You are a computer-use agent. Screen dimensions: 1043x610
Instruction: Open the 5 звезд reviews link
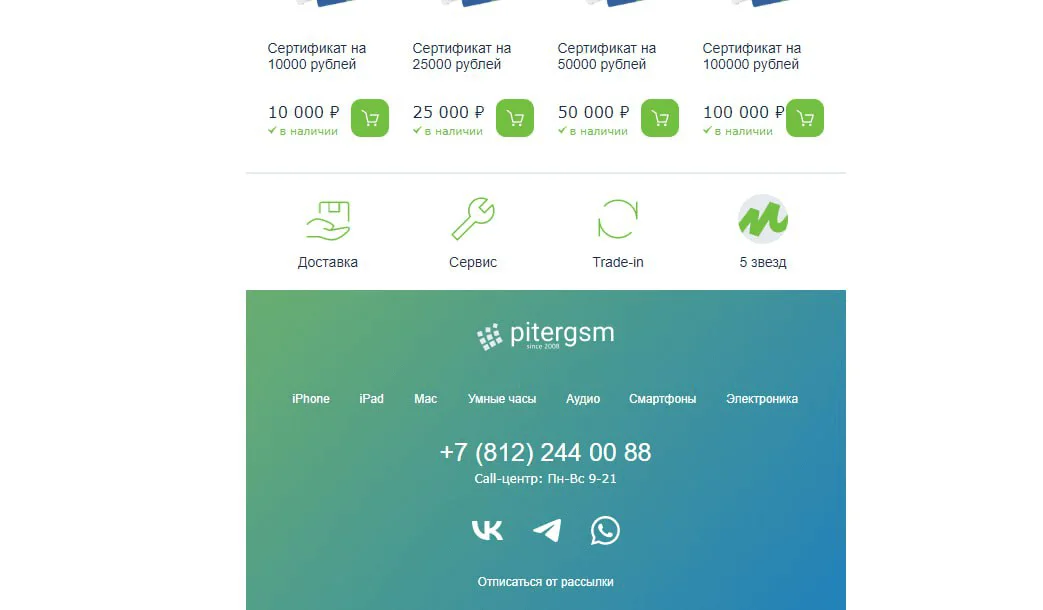point(763,233)
